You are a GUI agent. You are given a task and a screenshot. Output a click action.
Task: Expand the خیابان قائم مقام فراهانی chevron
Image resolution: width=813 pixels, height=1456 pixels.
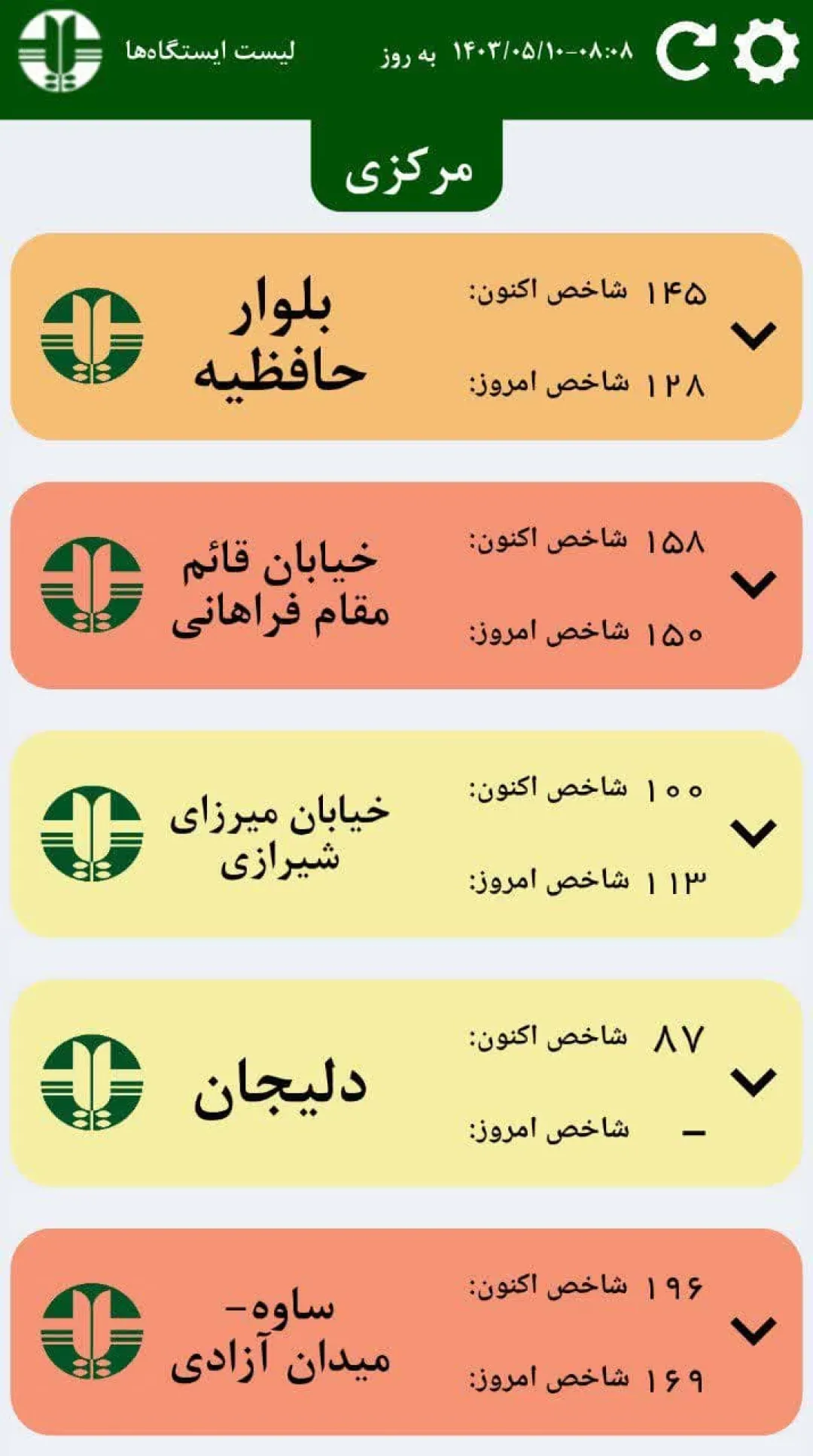pos(754,585)
